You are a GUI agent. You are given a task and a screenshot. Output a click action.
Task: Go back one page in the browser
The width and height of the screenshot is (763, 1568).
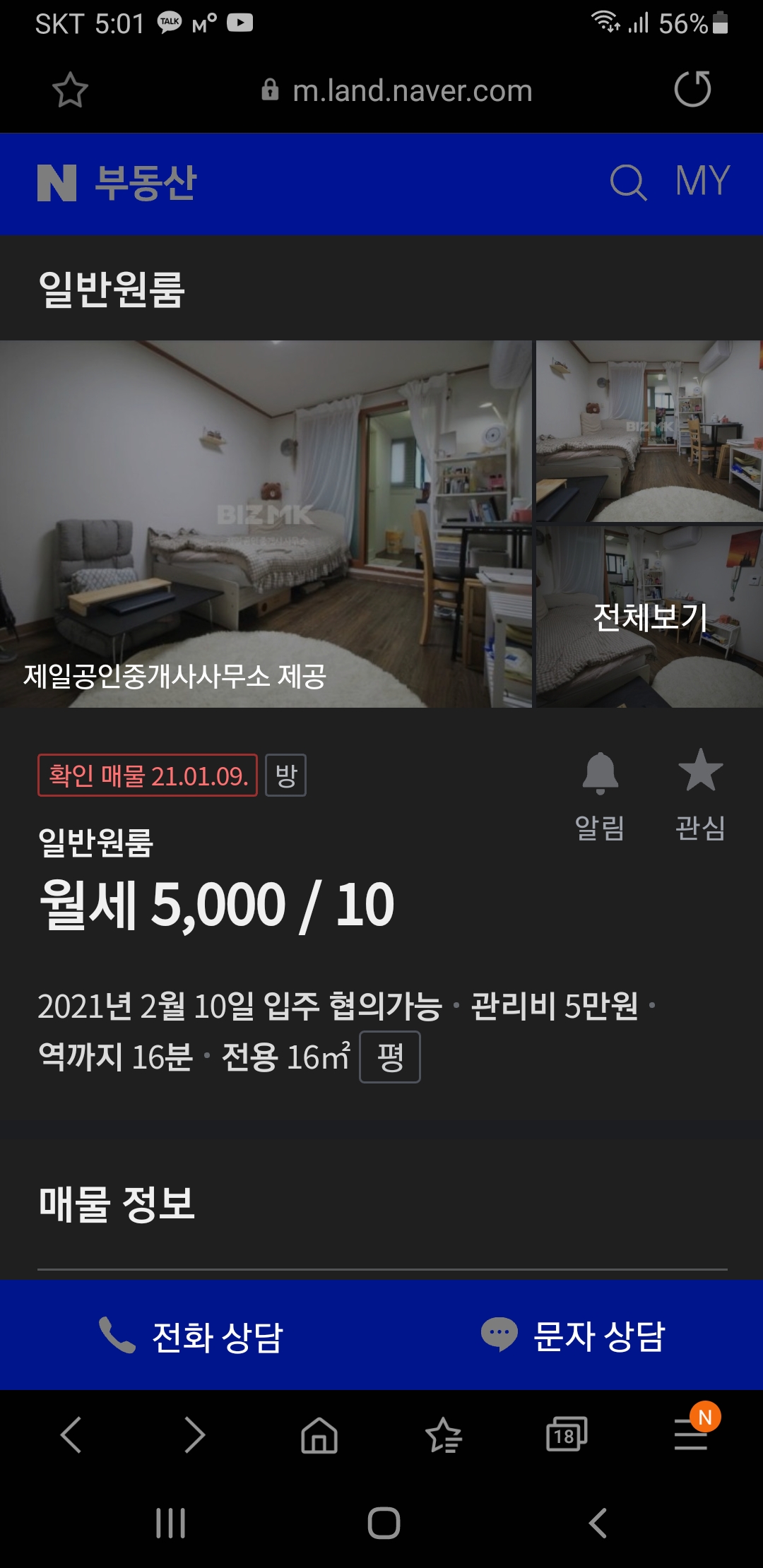71,1435
